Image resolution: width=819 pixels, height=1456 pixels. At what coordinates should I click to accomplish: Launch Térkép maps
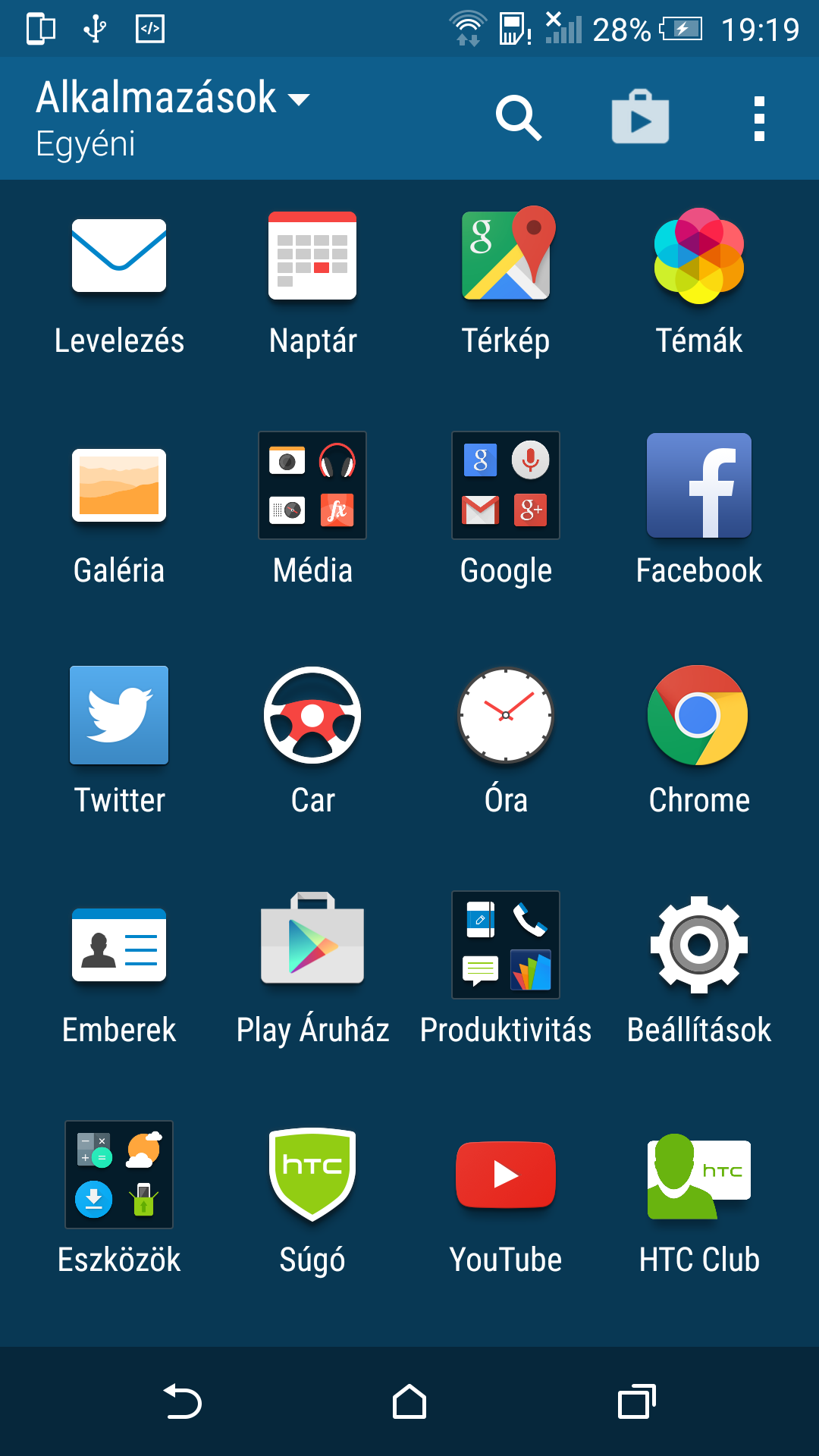click(x=506, y=254)
